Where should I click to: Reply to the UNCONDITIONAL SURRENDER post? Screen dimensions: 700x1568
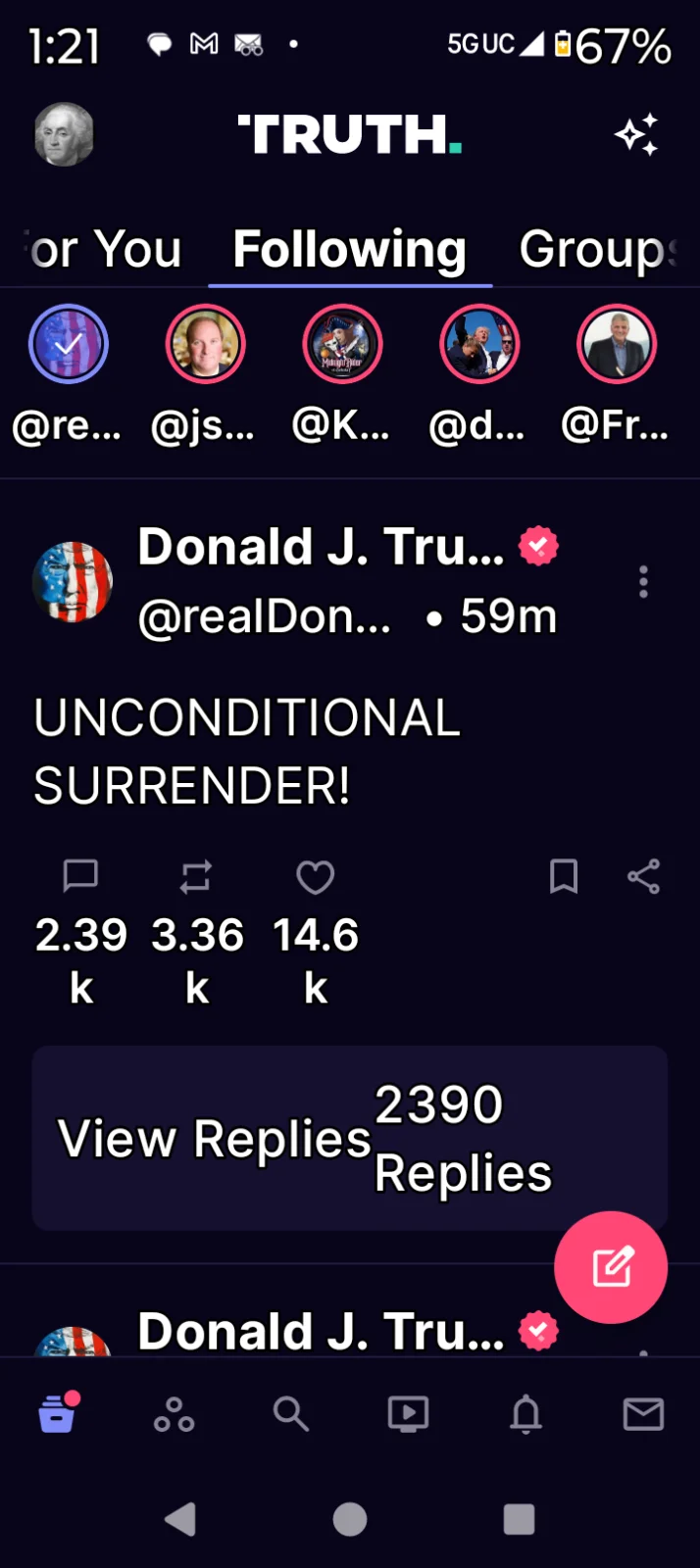click(x=80, y=875)
